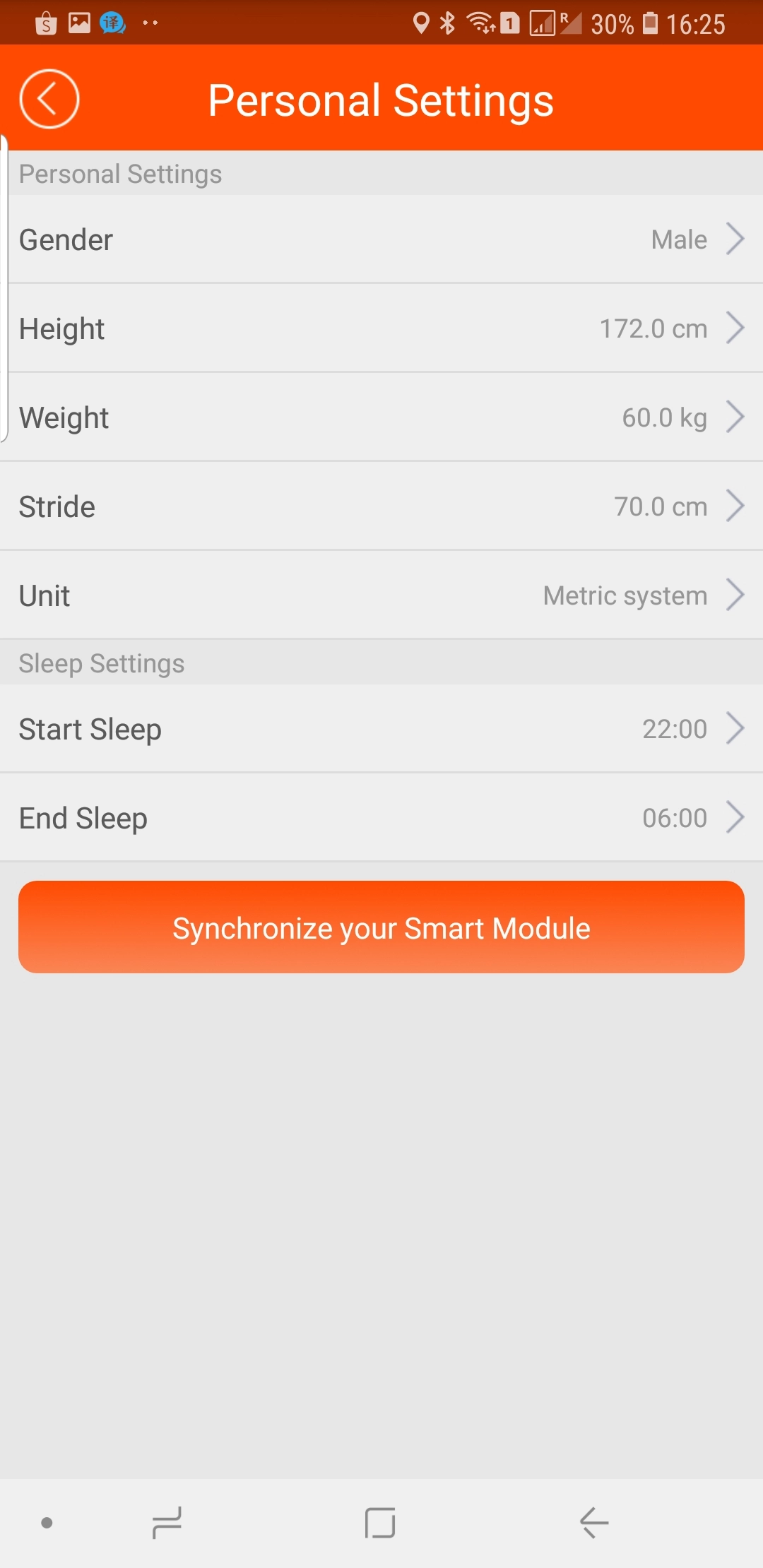
Task: Adjust the End Sleep time
Action: [x=381, y=818]
